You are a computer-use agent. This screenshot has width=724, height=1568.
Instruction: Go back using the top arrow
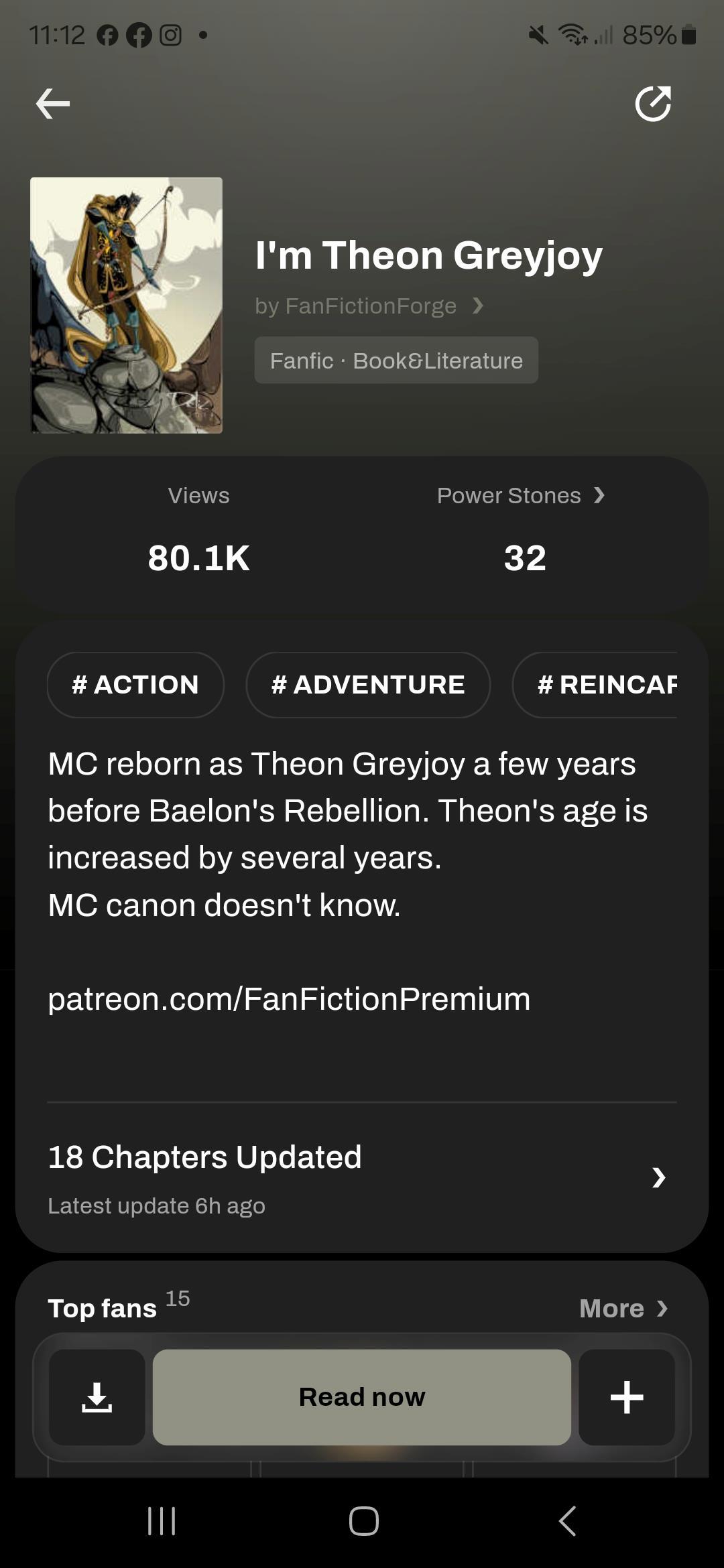pos(53,104)
